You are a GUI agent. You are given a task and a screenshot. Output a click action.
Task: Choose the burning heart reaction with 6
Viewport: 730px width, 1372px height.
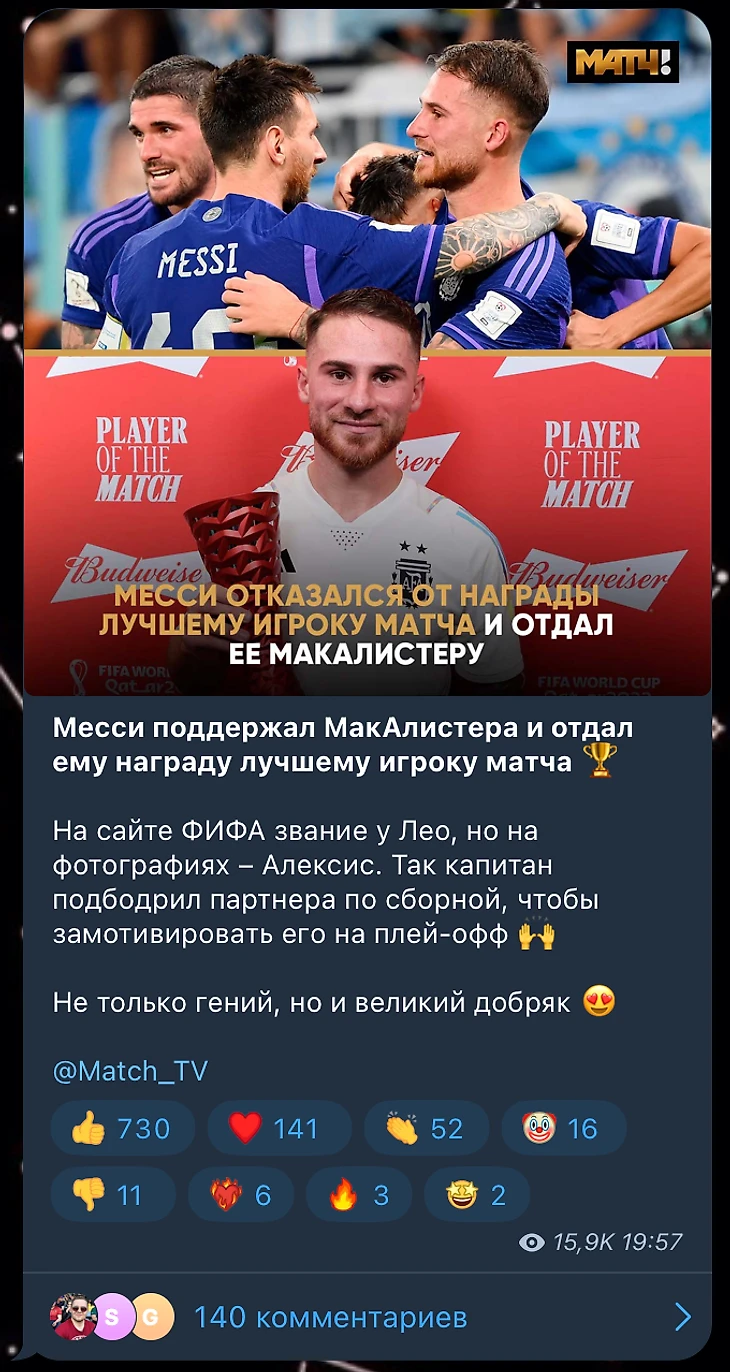pyautogui.click(x=241, y=1195)
